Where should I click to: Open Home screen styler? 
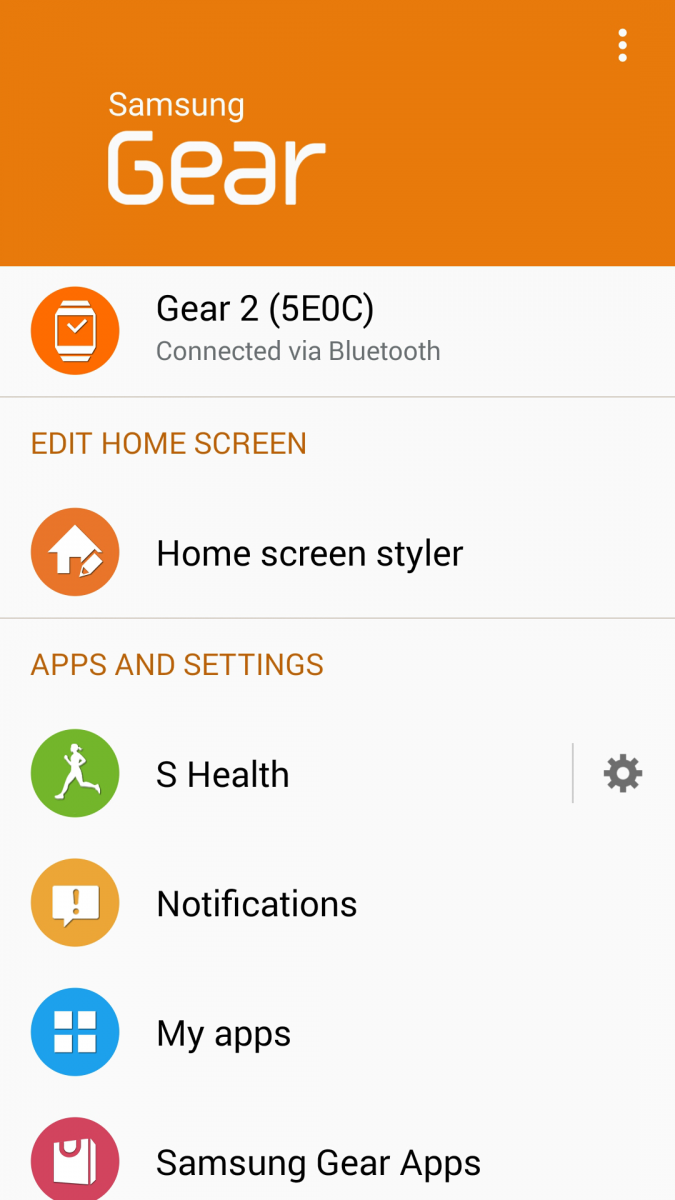point(310,553)
